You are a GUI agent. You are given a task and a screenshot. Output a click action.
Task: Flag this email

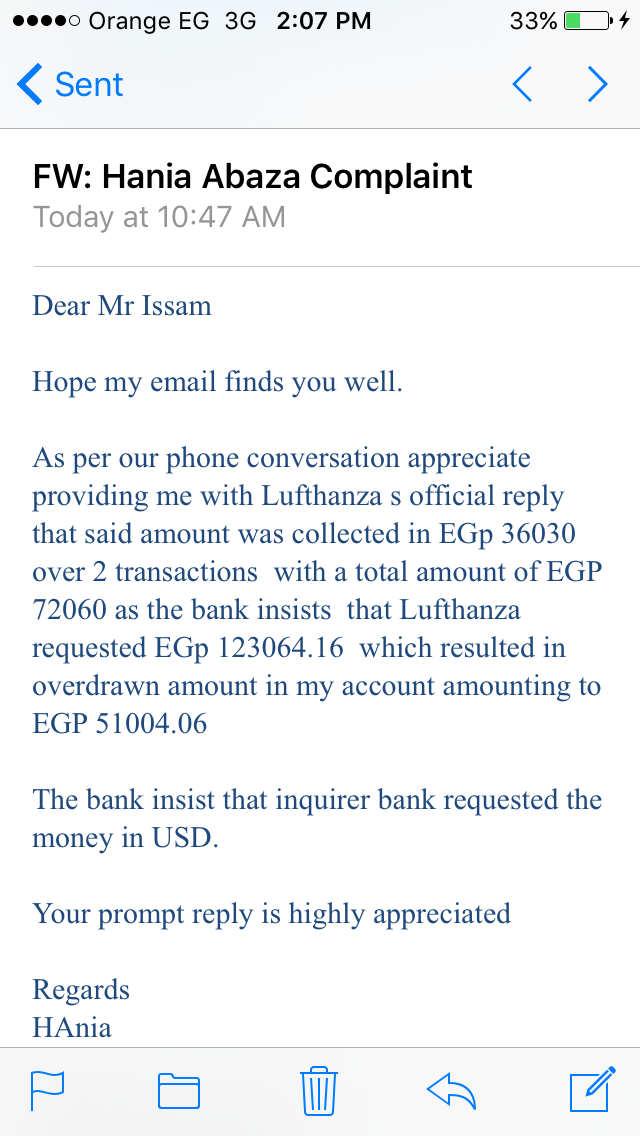pyautogui.click(x=48, y=1090)
